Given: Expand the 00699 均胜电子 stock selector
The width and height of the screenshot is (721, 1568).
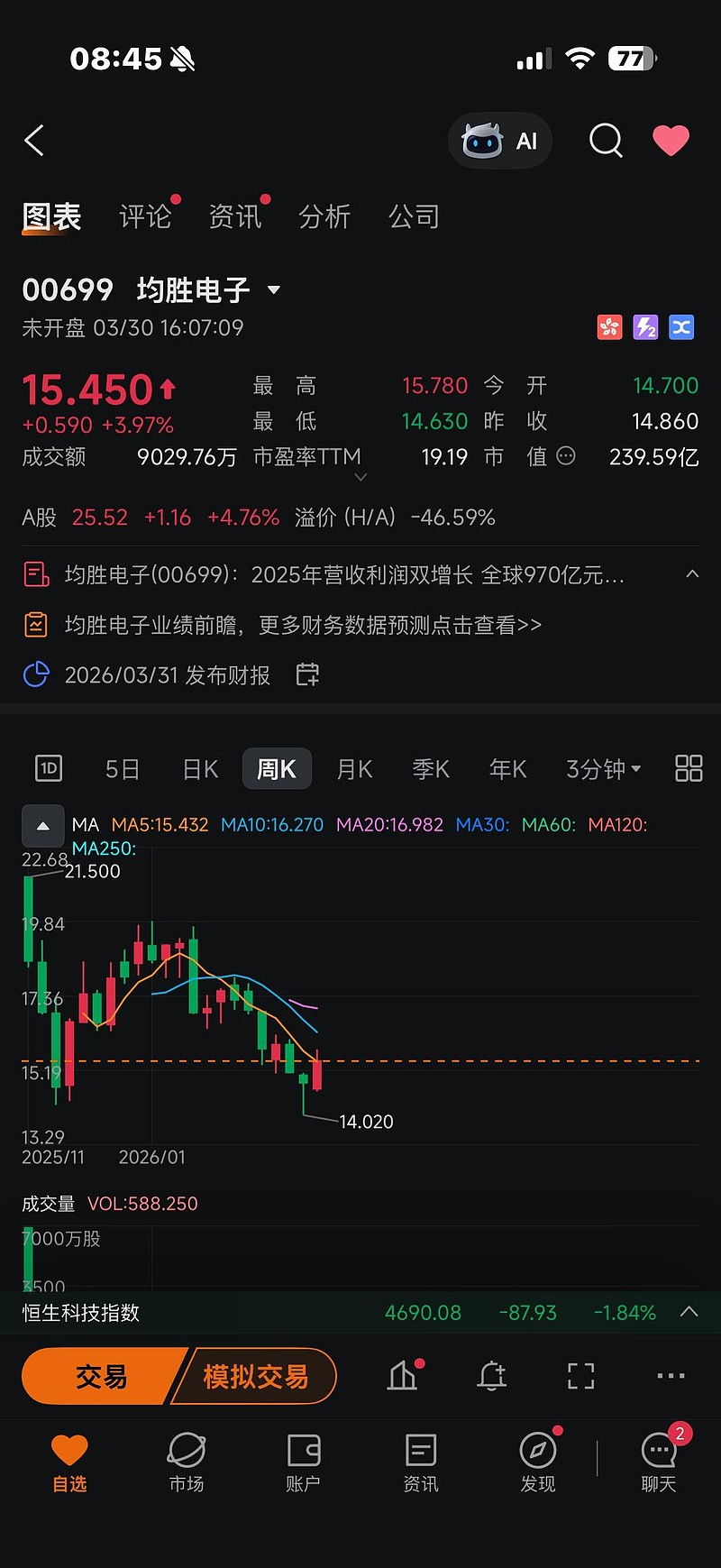Looking at the screenshot, I should (x=274, y=289).
